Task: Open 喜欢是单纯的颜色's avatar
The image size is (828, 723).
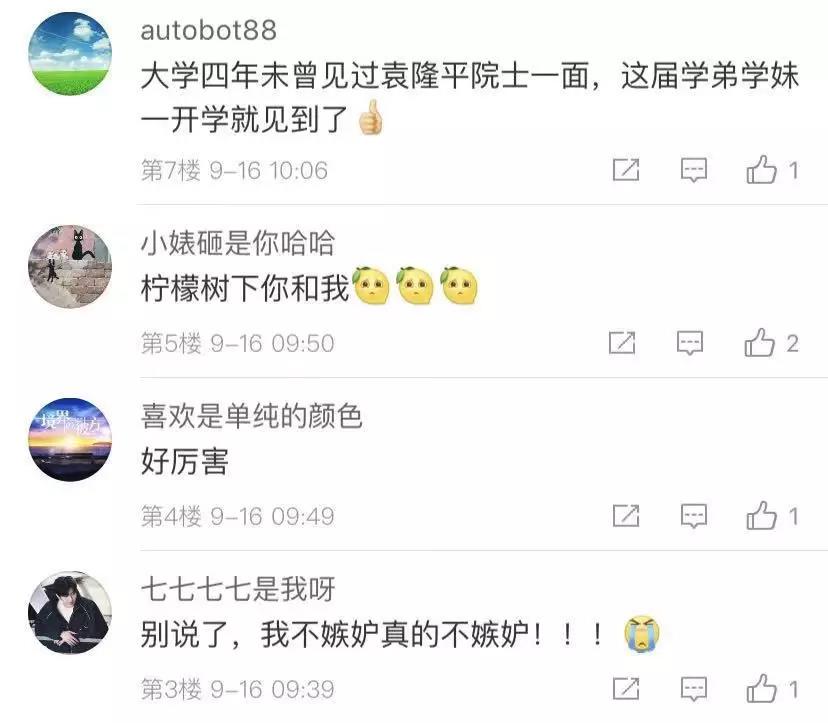Action: pyautogui.click(x=68, y=438)
